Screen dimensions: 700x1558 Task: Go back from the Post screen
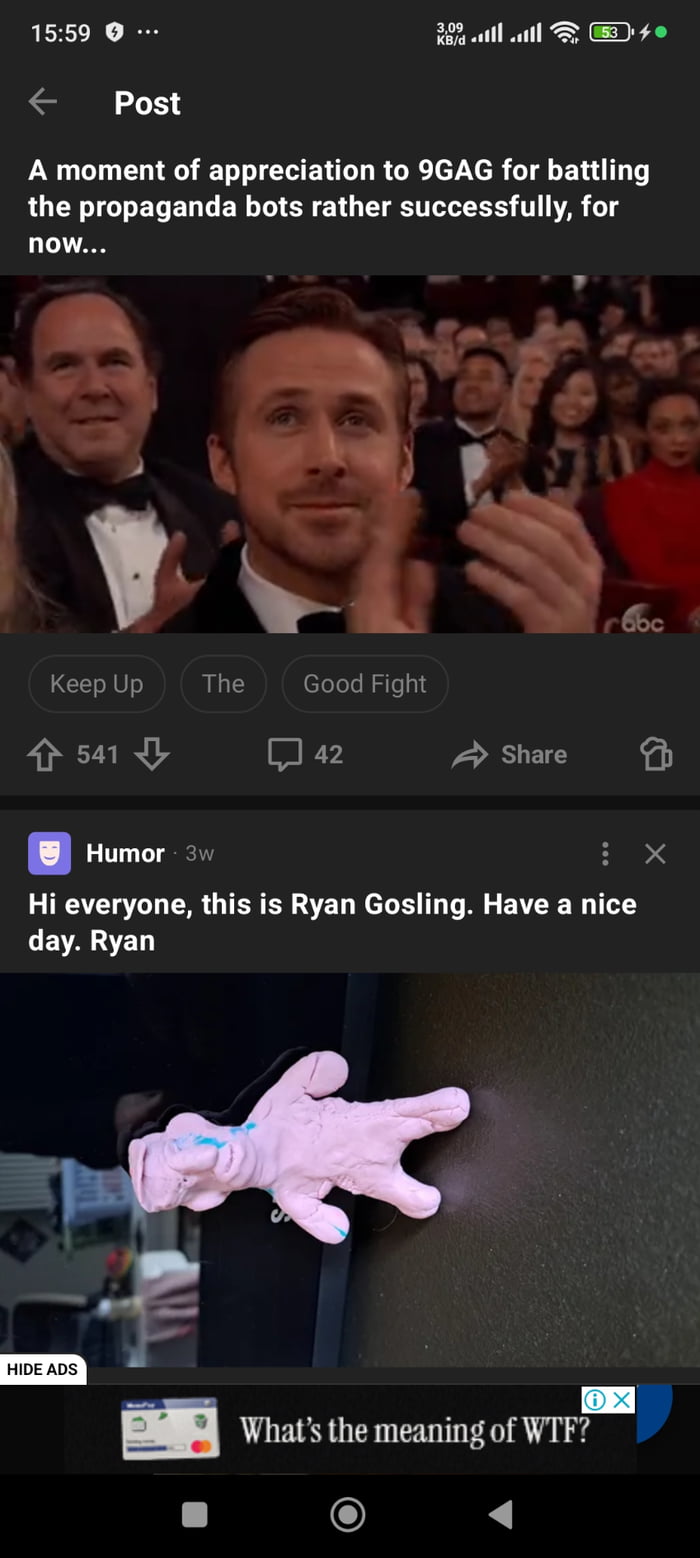(42, 102)
